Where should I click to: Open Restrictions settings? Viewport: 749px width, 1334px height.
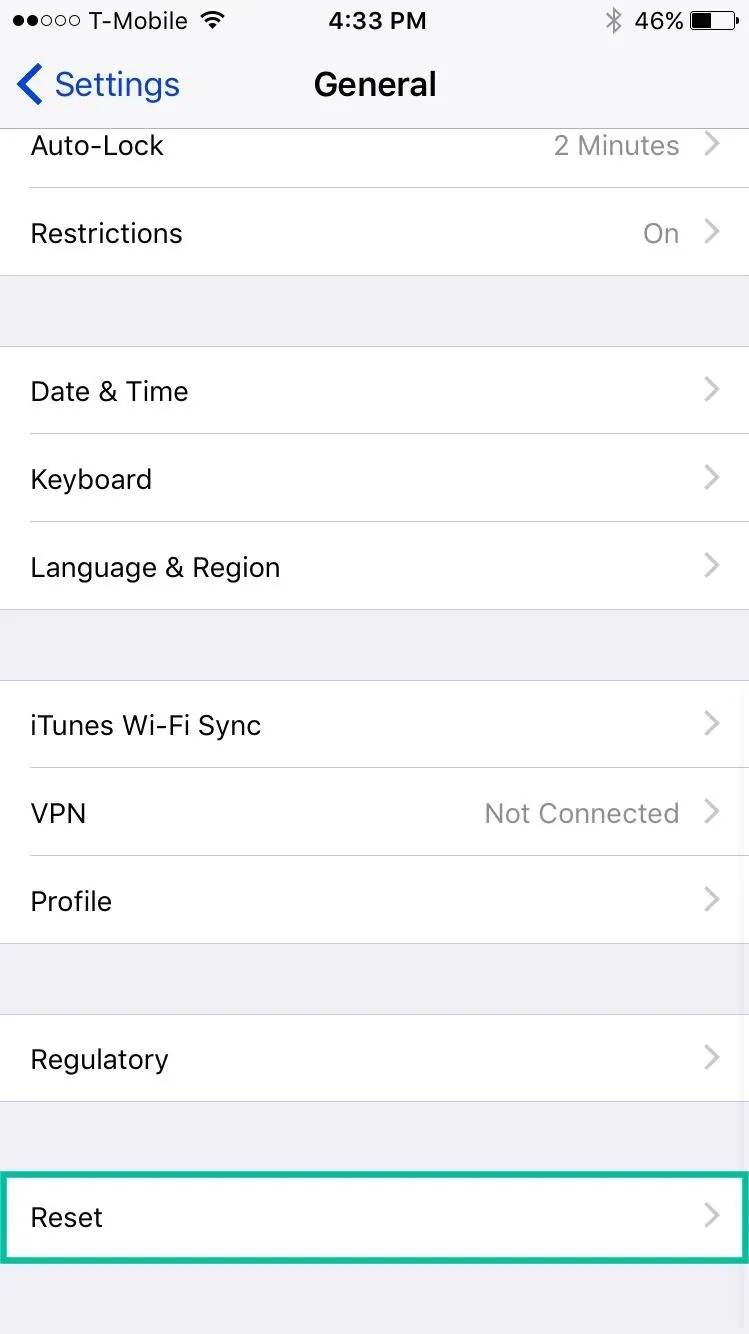(374, 232)
